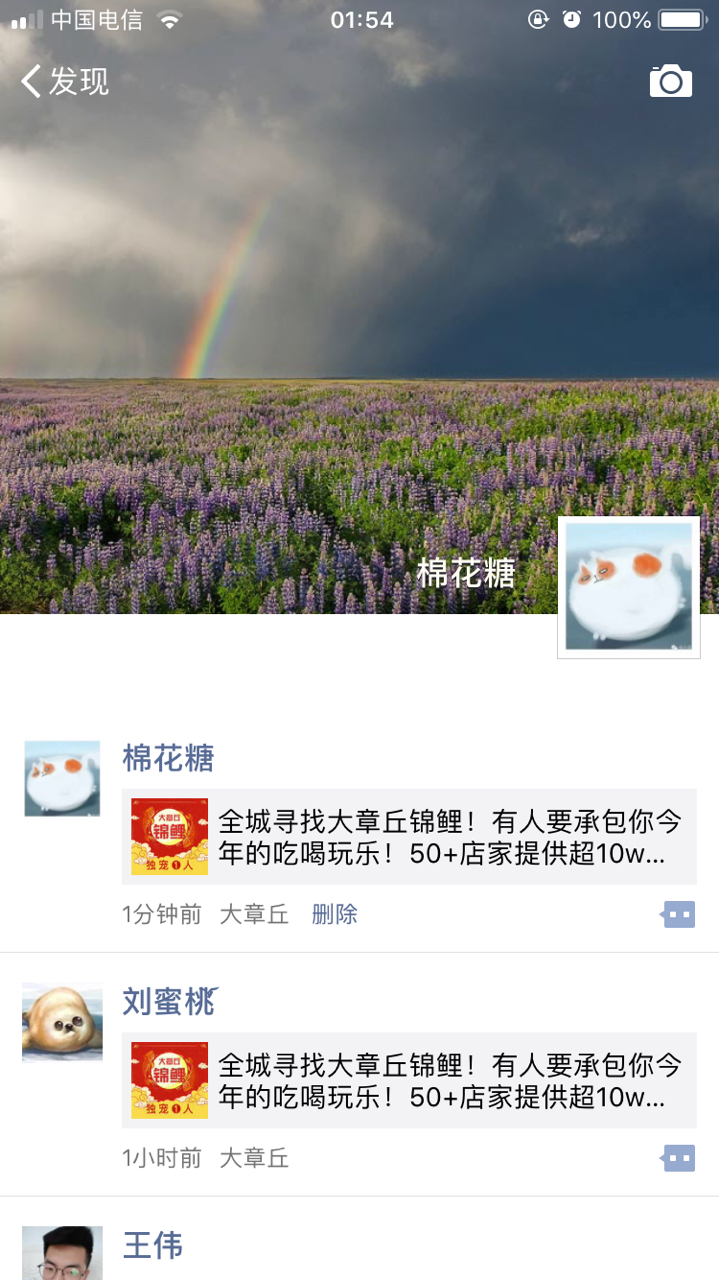Screen dimensions: 719x1280
Task: Go back to 发现
Action: click(65, 81)
